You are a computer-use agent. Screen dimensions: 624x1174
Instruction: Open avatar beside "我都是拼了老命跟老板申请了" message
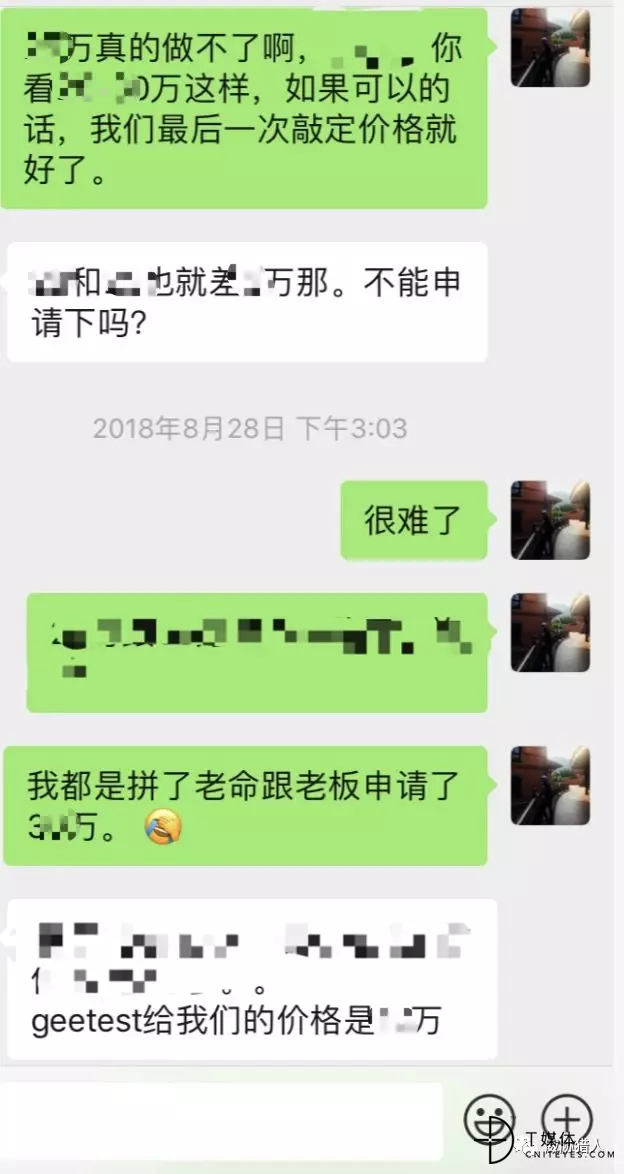click(x=550, y=785)
